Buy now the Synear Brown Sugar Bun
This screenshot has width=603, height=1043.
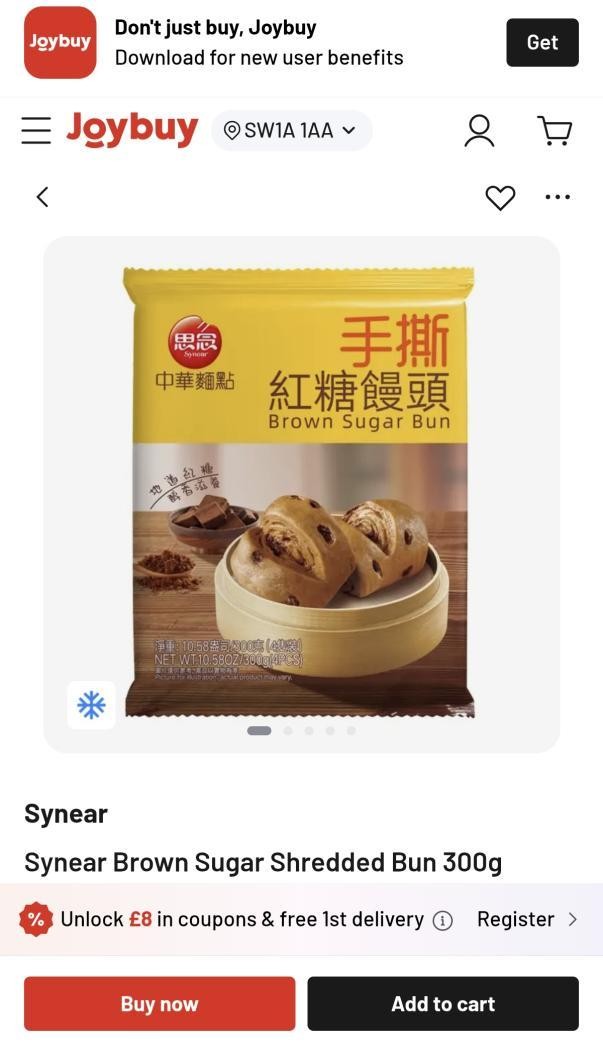pyautogui.click(x=160, y=1003)
